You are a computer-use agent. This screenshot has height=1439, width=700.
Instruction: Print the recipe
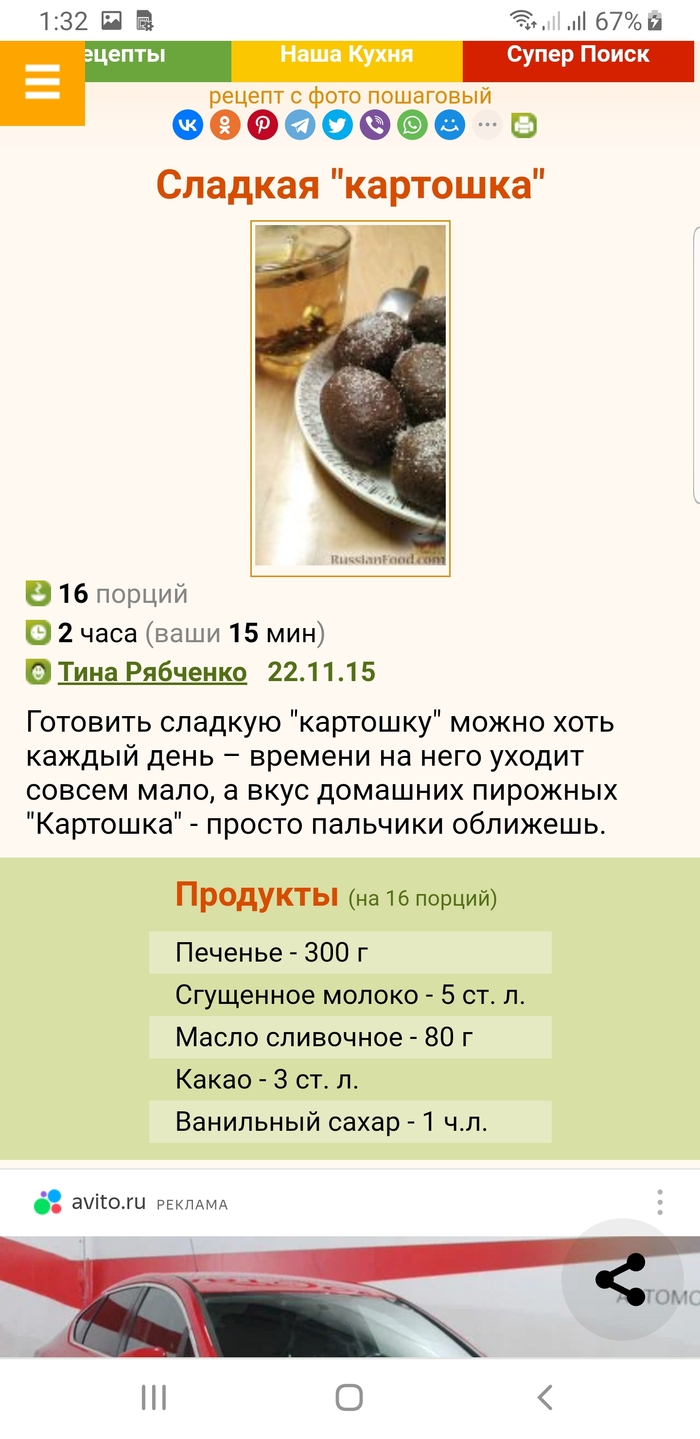(524, 125)
